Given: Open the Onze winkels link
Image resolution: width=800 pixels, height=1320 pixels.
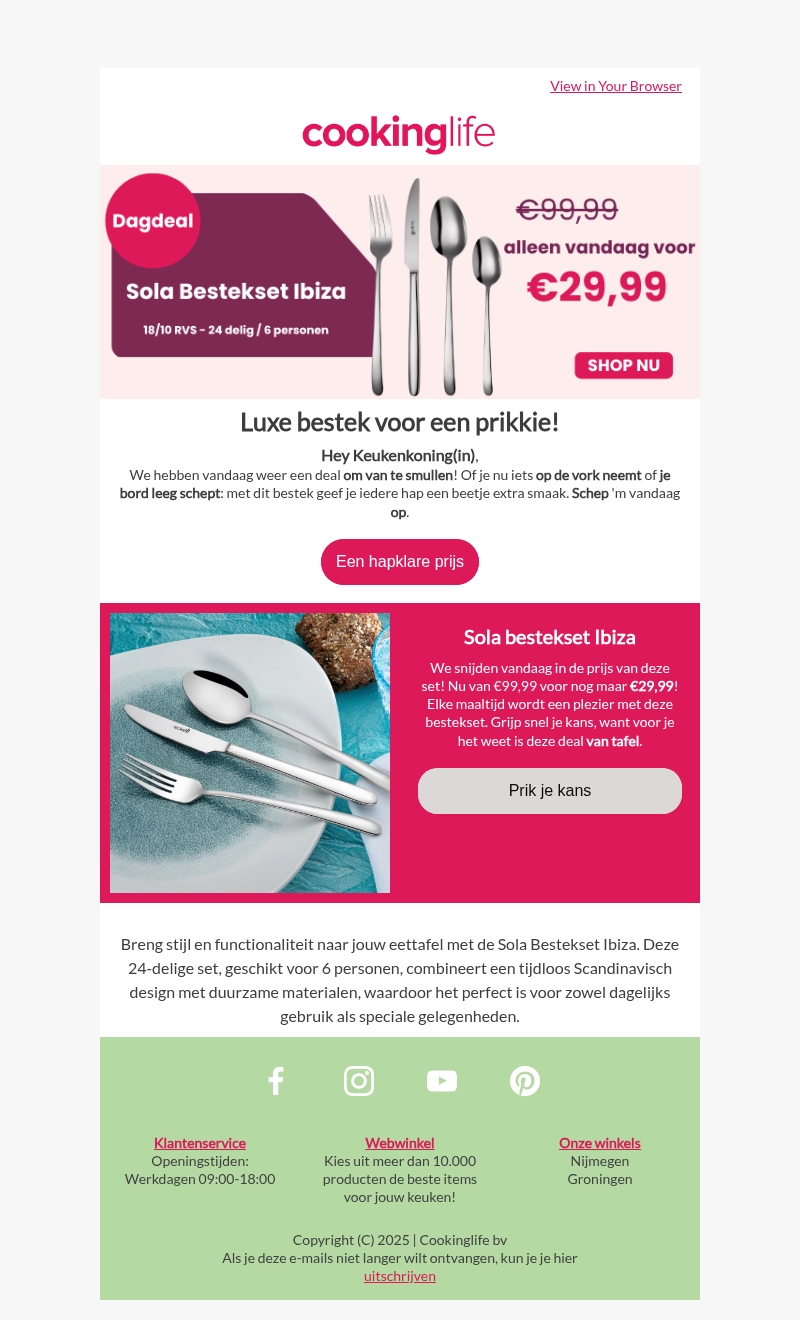Looking at the screenshot, I should [x=599, y=1143].
